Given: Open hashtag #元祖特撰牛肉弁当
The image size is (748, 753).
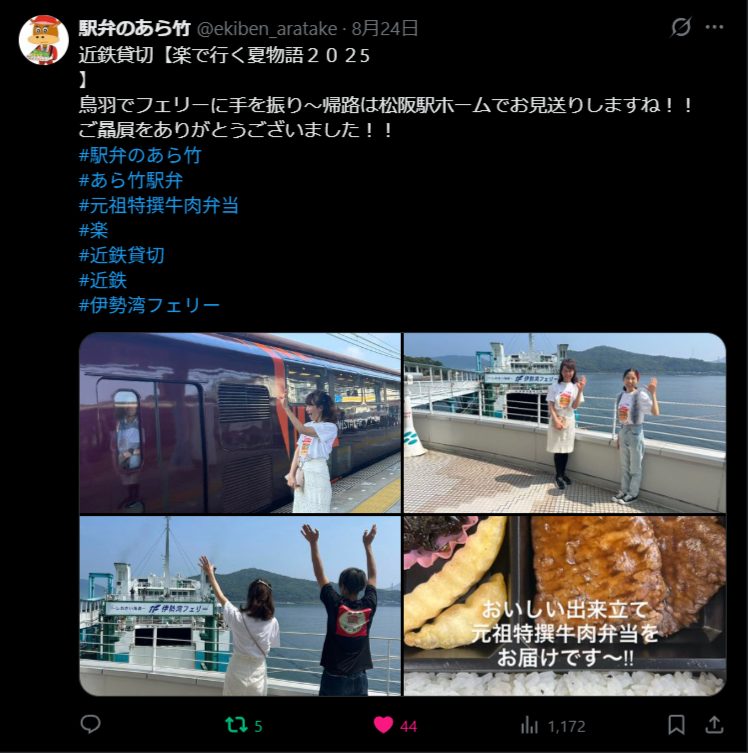Looking at the screenshot, I should click(158, 206).
